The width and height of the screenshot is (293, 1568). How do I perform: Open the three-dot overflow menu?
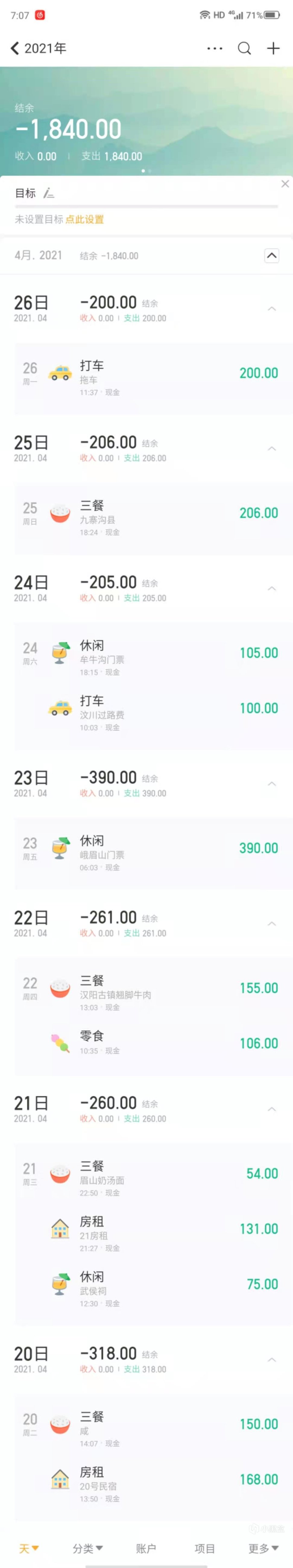pyautogui.click(x=214, y=48)
